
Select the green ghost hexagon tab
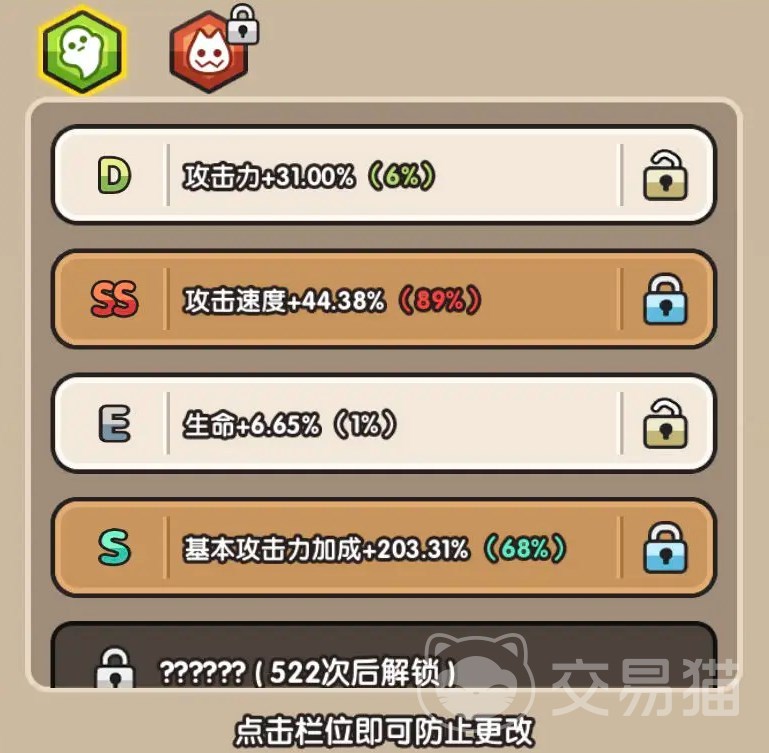point(82,50)
